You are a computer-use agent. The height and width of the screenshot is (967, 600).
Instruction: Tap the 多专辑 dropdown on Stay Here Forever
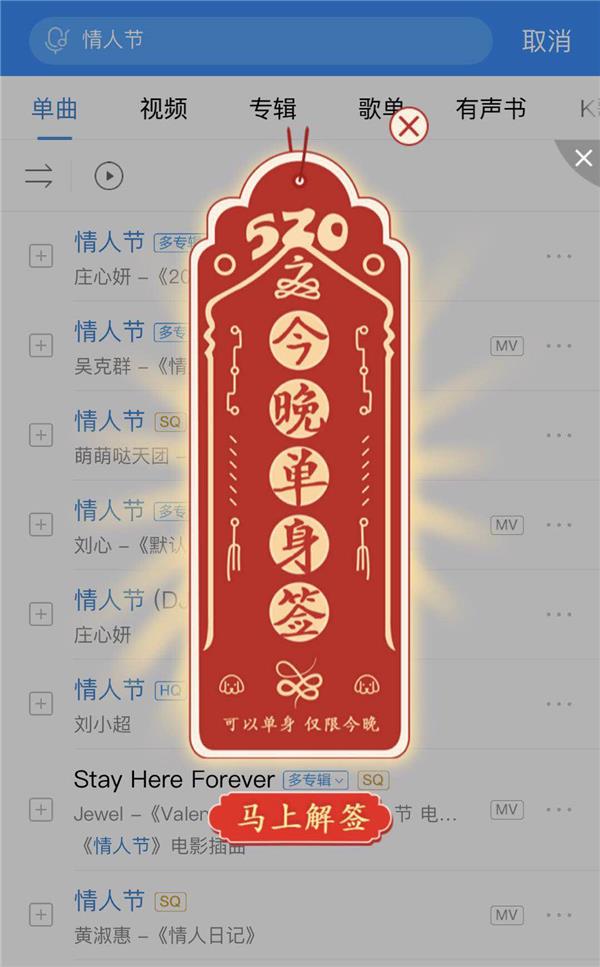315,780
